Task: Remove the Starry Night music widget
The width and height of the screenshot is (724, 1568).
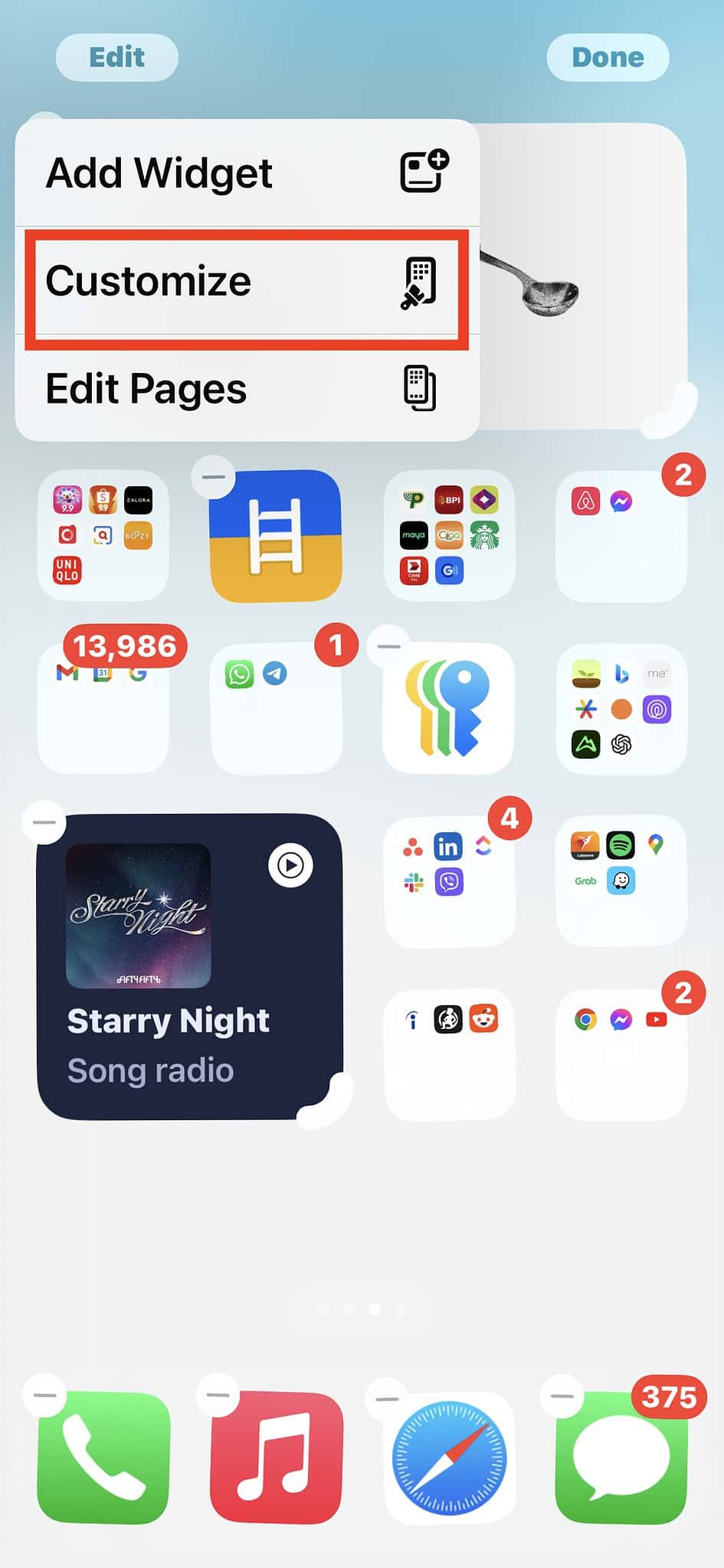Action: (44, 822)
